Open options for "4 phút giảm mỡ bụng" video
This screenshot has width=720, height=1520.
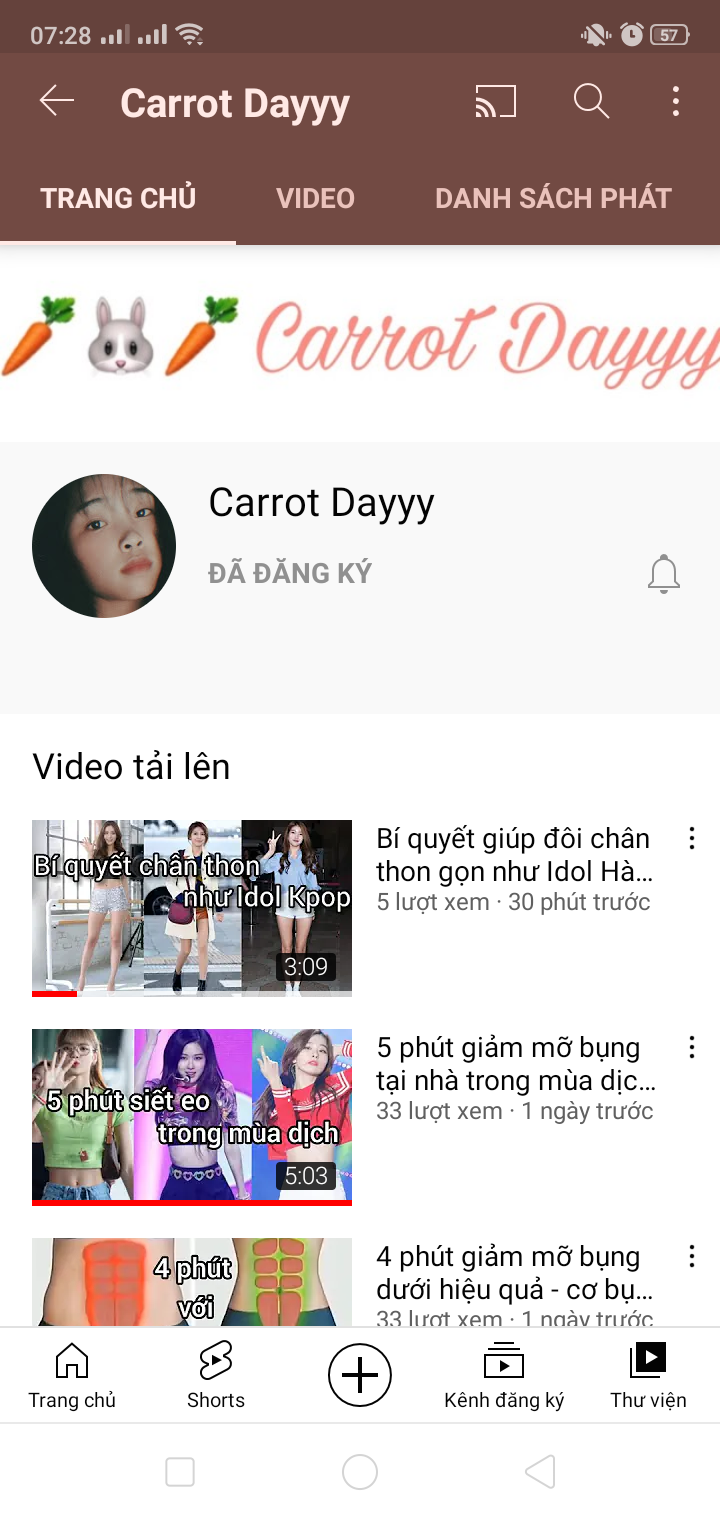pos(691,1257)
